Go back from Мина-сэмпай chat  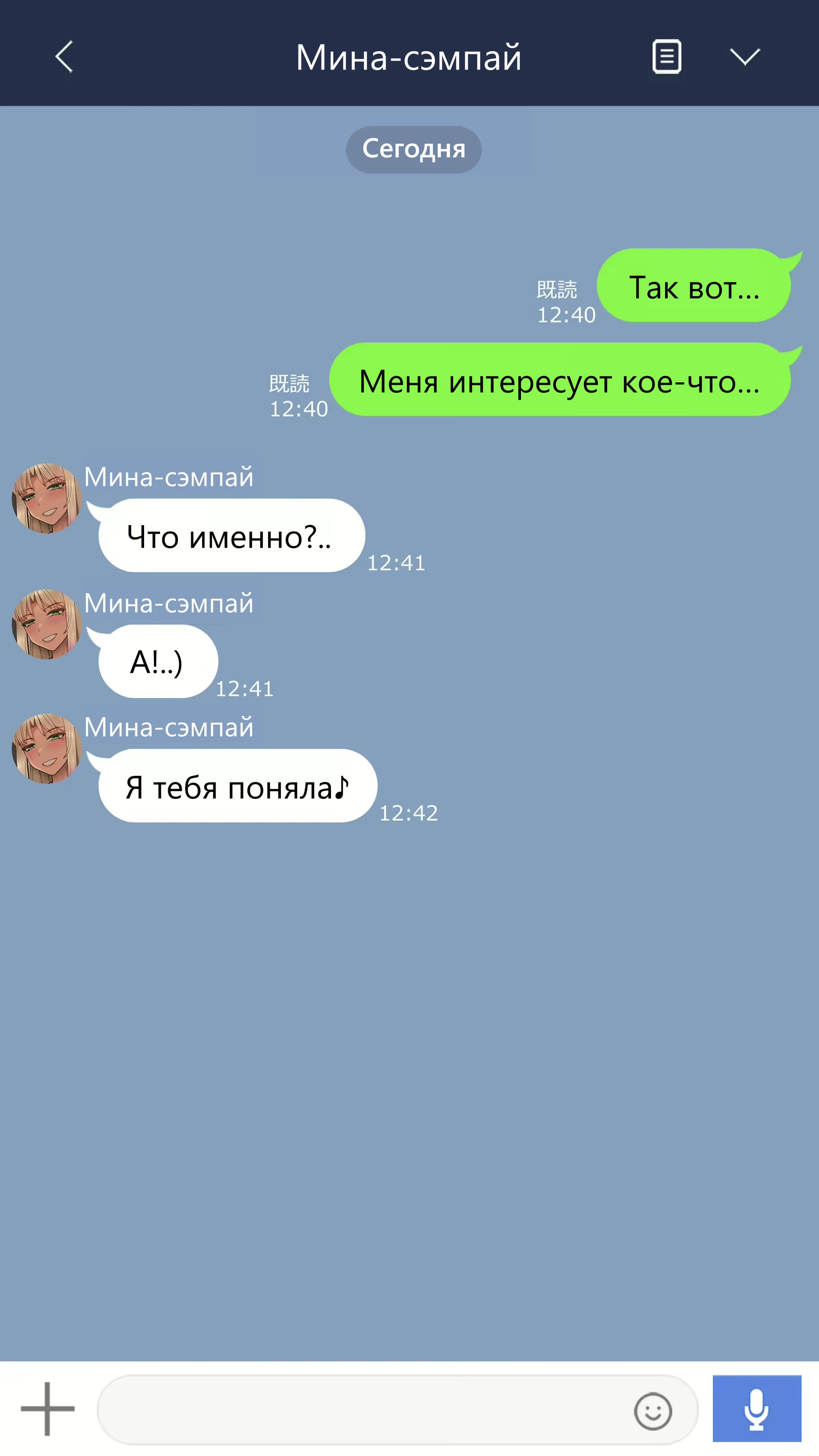click(64, 57)
